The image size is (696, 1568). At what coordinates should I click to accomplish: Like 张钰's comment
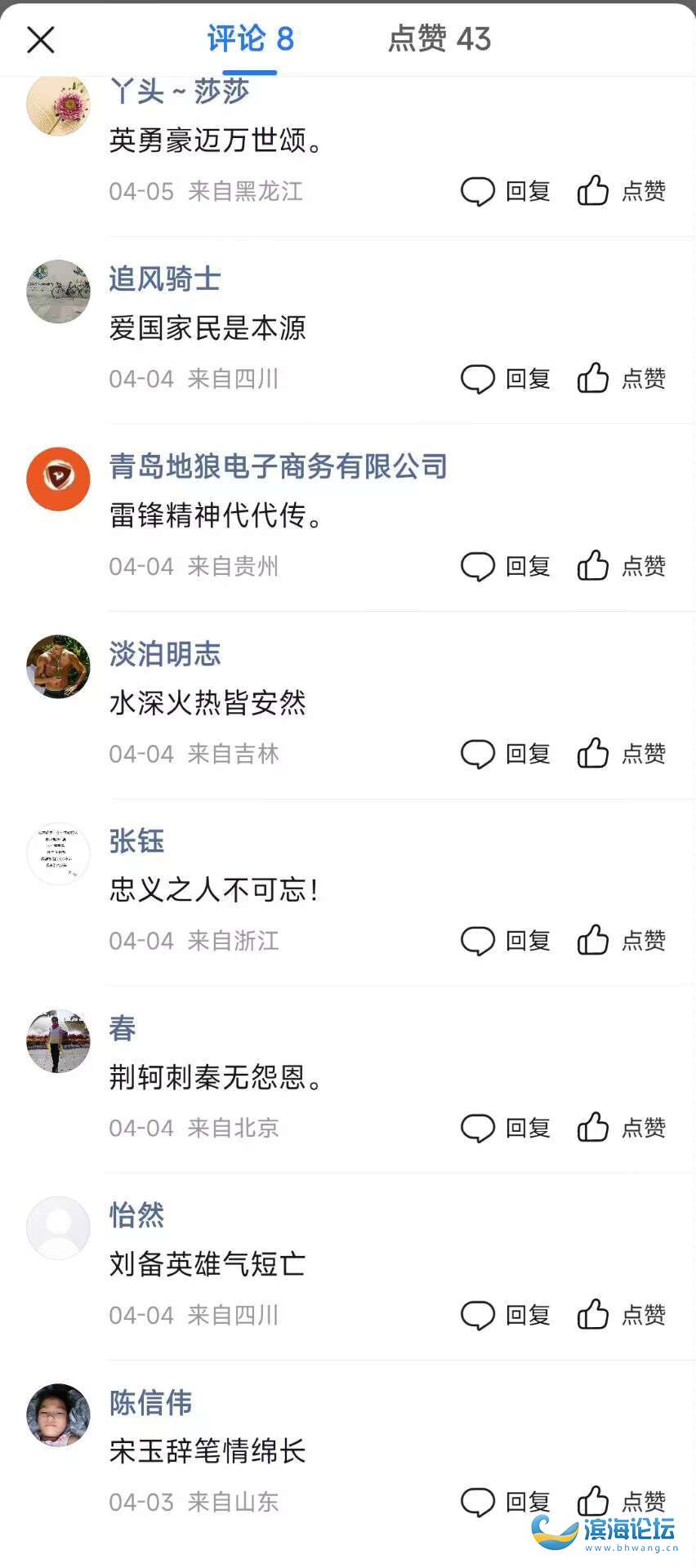pyautogui.click(x=622, y=941)
